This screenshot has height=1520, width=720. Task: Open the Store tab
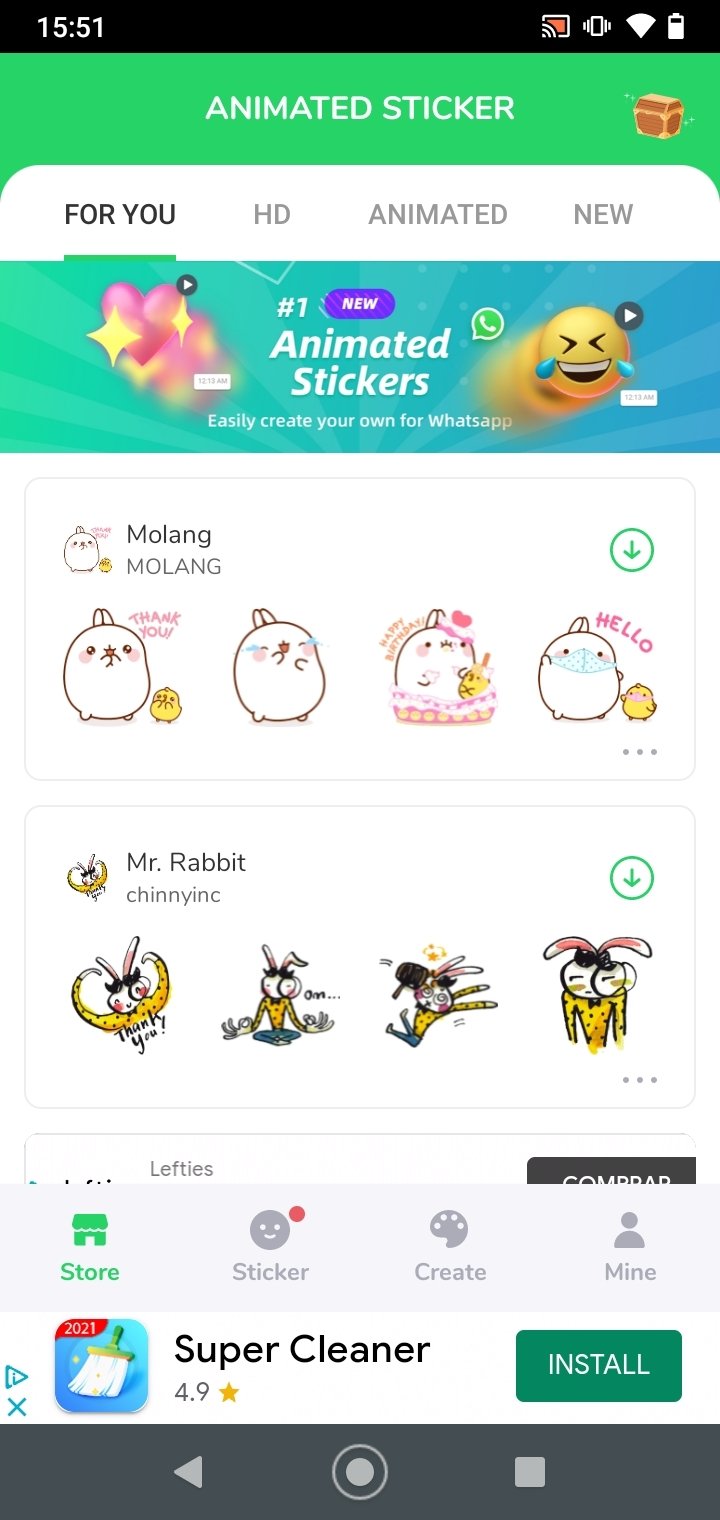90,1246
